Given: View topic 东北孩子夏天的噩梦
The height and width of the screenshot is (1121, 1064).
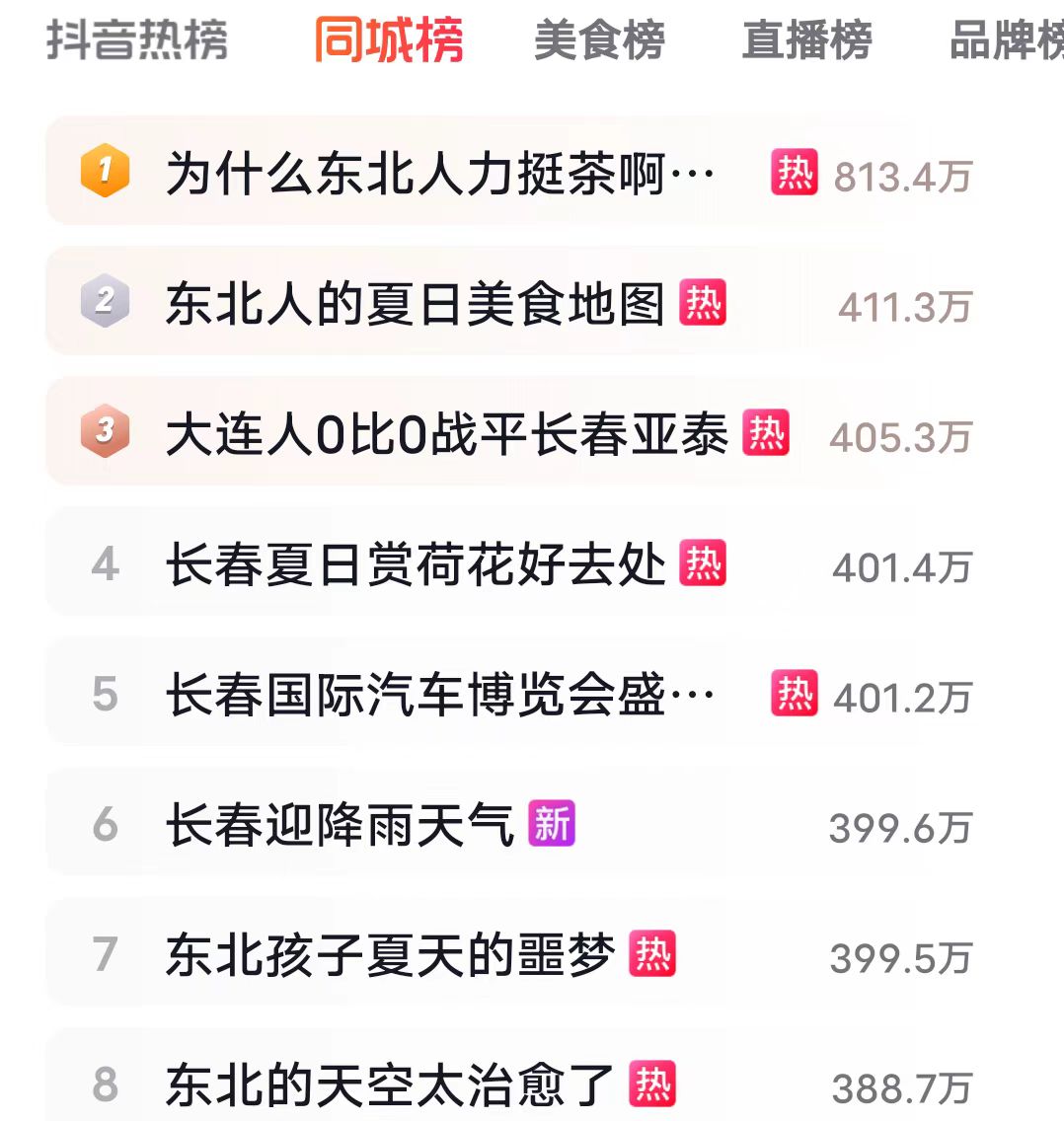Looking at the screenshot, I should pos(390,955).
